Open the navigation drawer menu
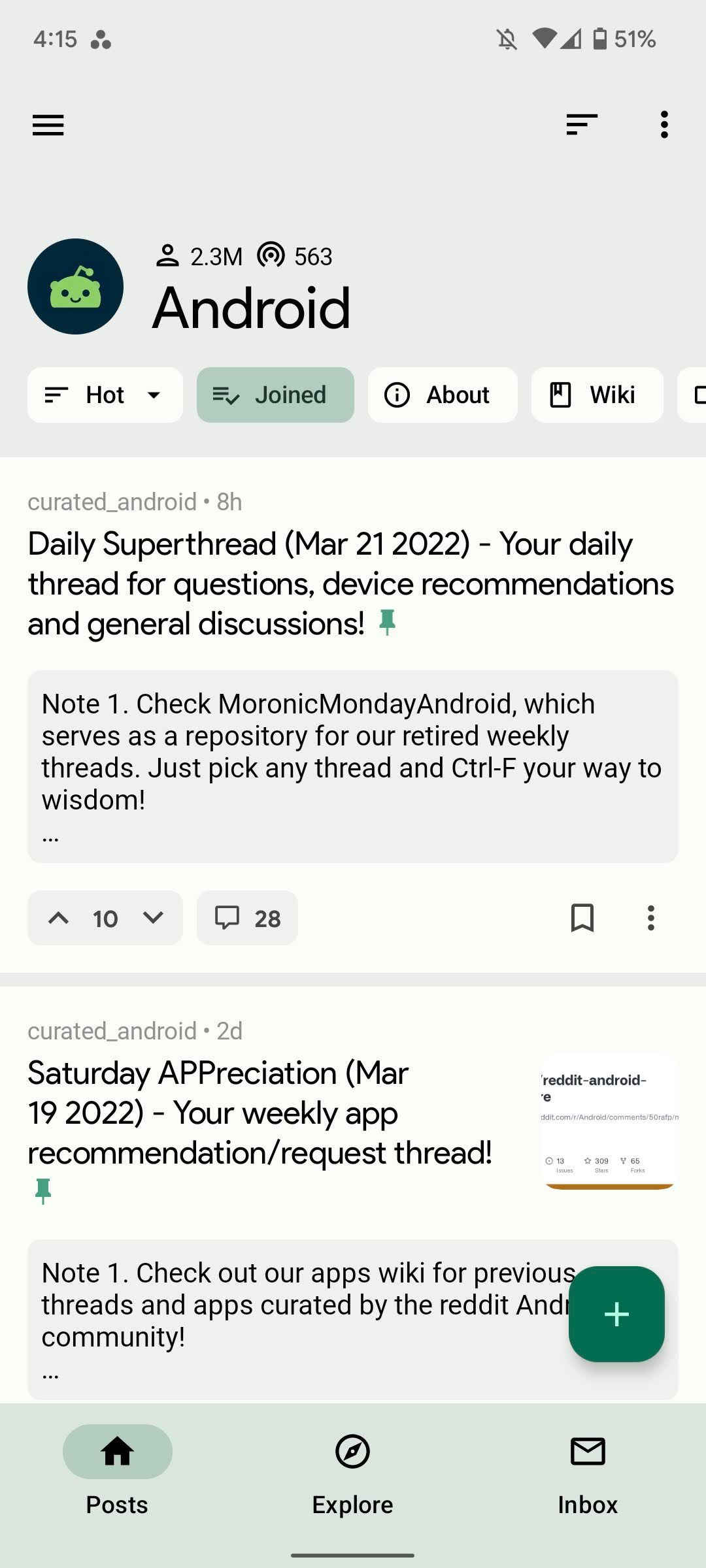Screen dimensions: 706x1568 (48, 125)
